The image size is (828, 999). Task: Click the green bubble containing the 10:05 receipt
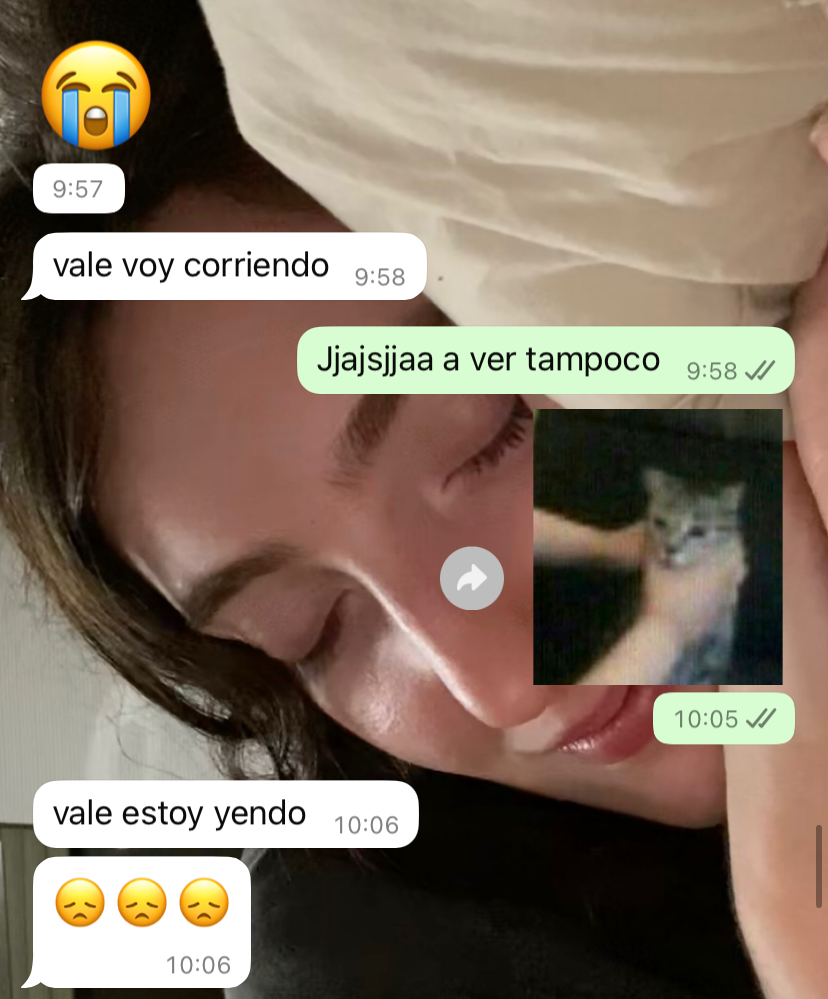[x=723, y=719]
